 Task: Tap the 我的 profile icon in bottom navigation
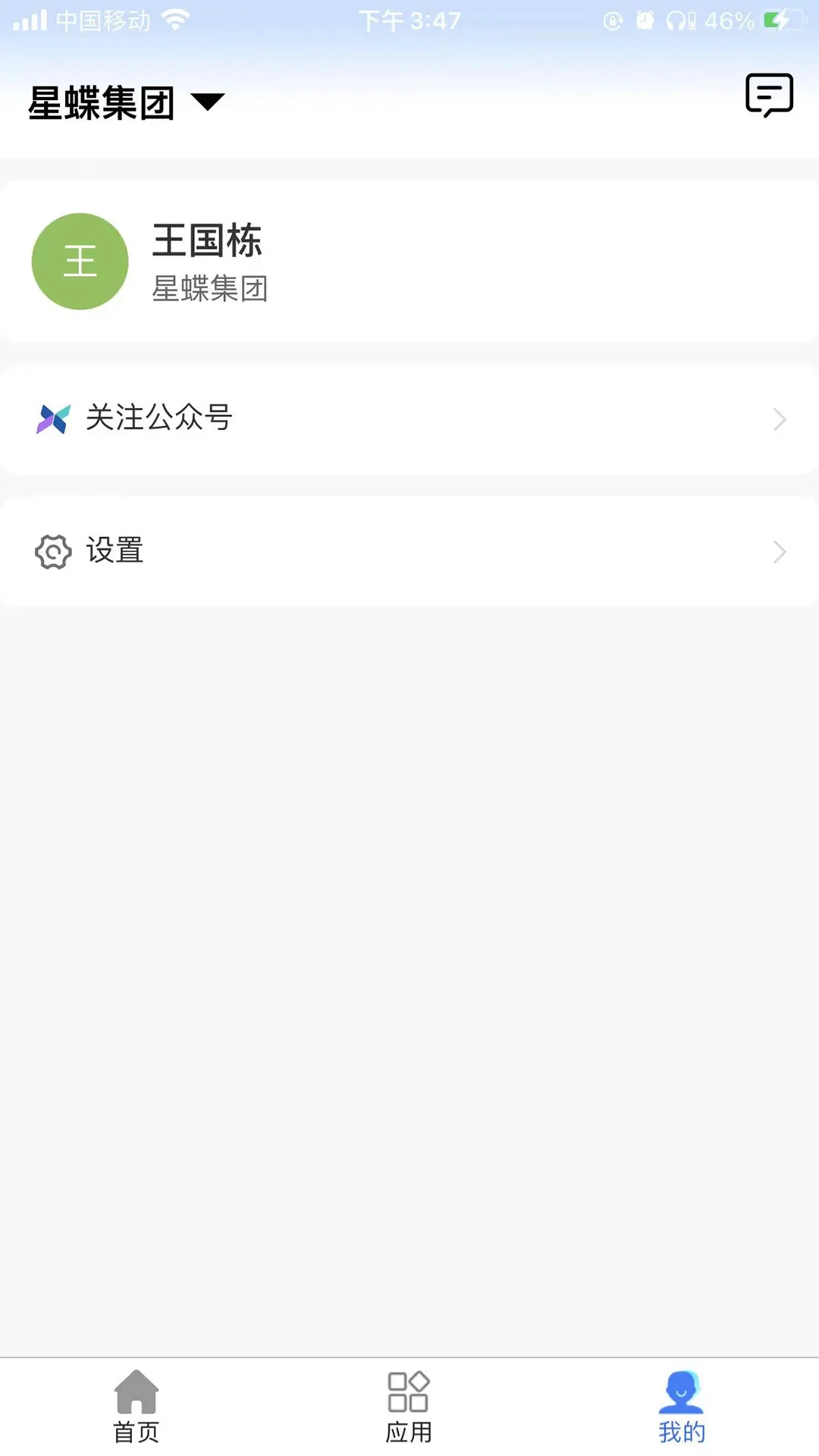pyautogui.click(x=681, y=1398)
